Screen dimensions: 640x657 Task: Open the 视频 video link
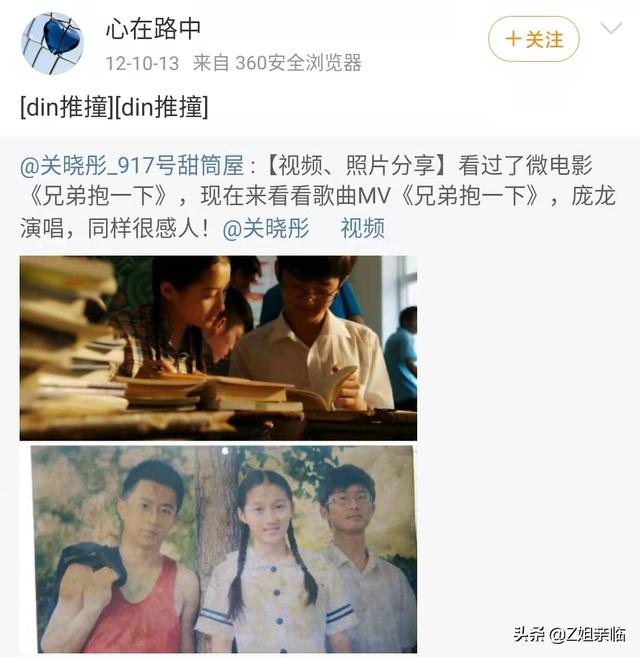pyautogui.click(x=362, y=228)
